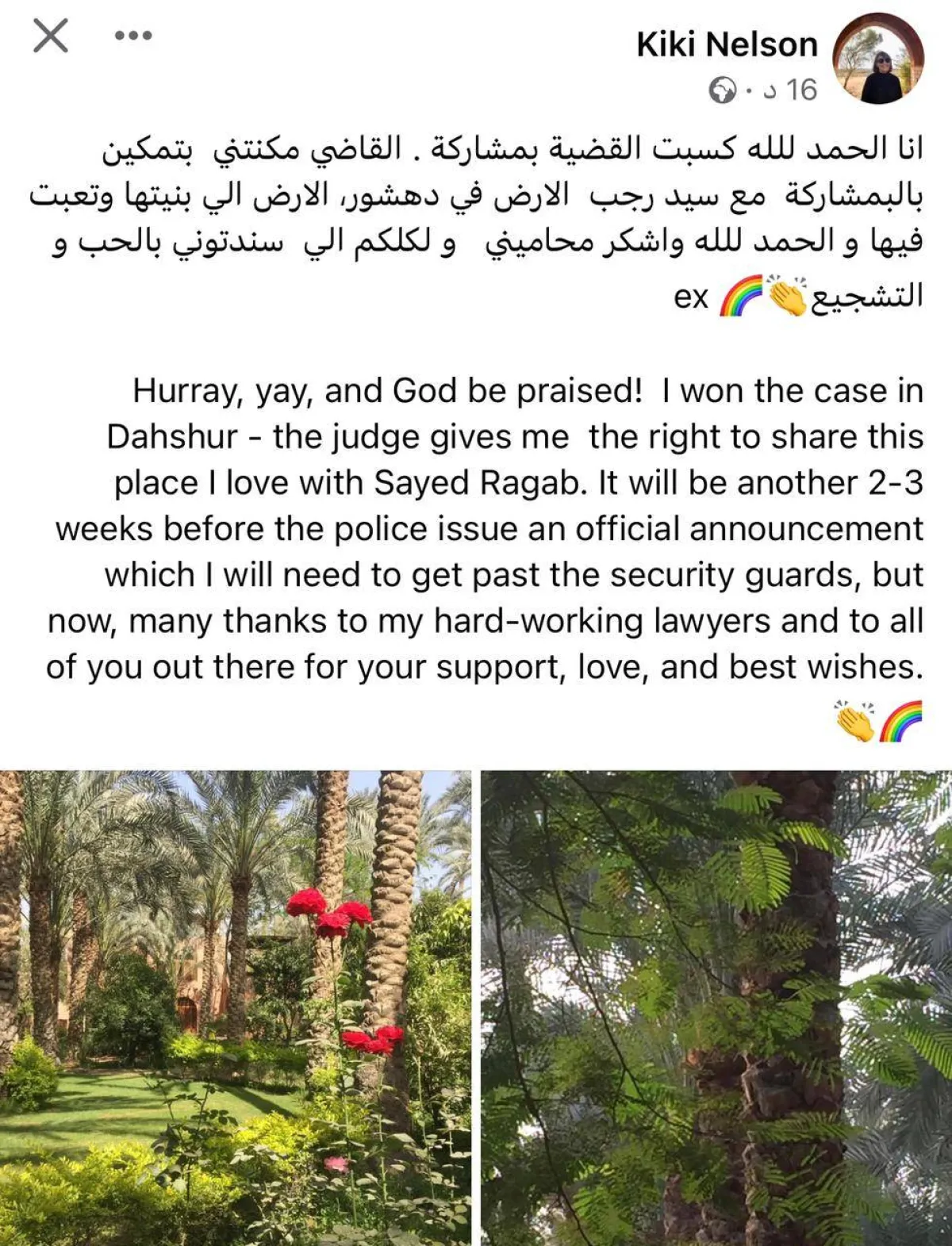Viewport: 952px width, 1246px height.
Task: Click the close X to exit the post
Action: (x=49, y=35)
